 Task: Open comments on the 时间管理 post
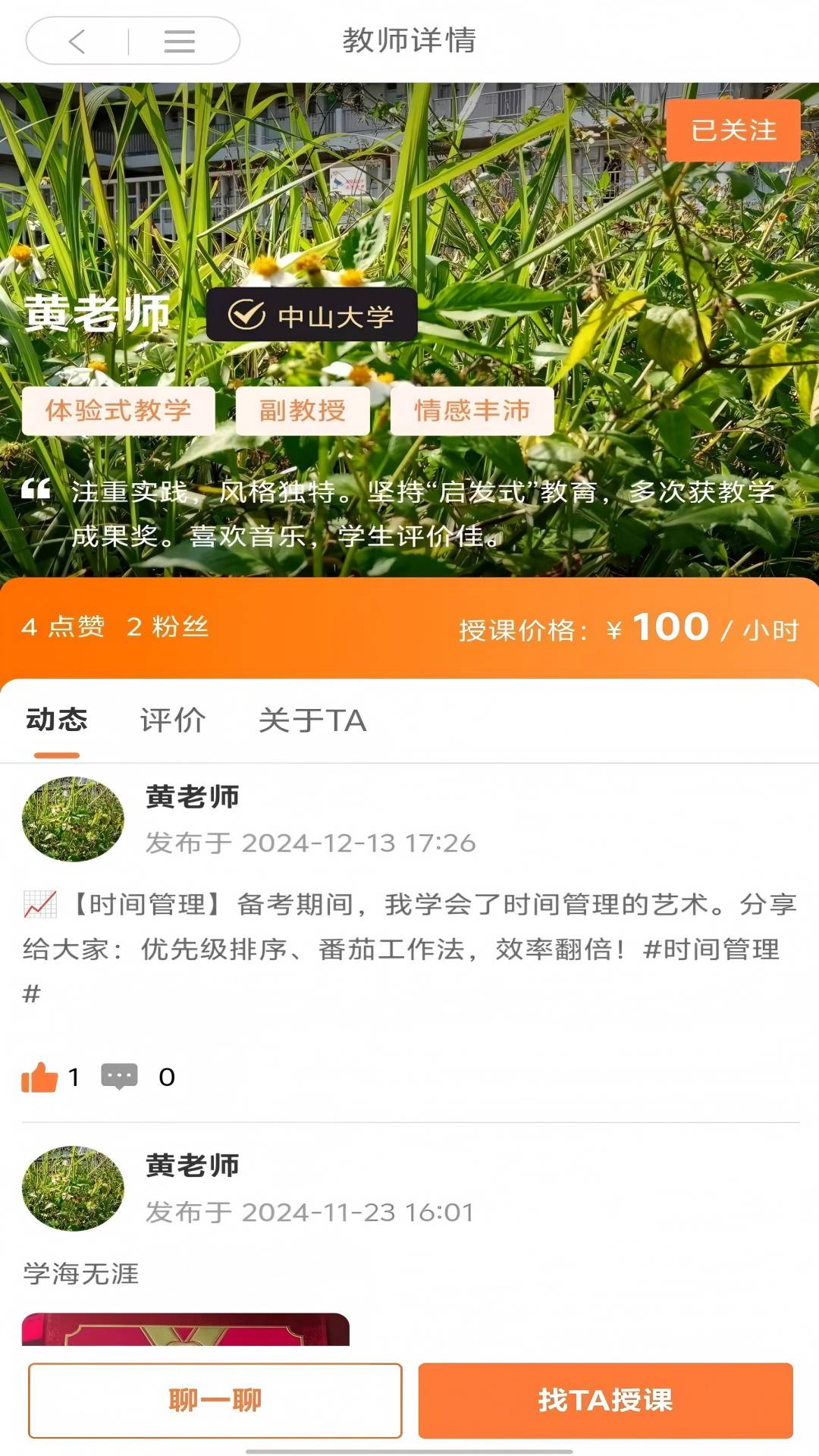[120, 1077]
